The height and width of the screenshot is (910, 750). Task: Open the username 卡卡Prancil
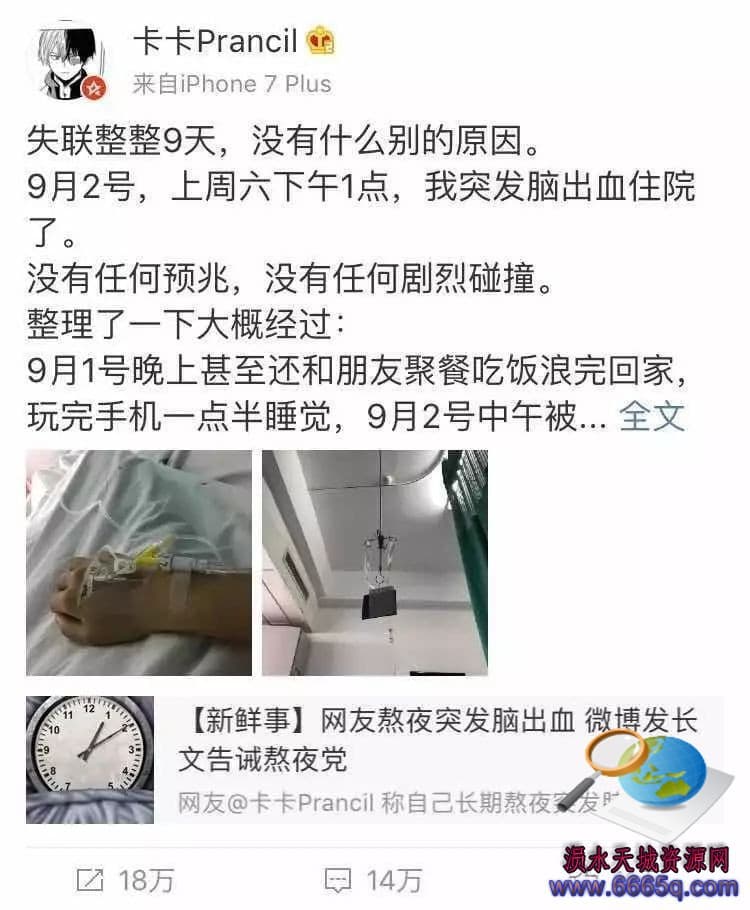215,41
